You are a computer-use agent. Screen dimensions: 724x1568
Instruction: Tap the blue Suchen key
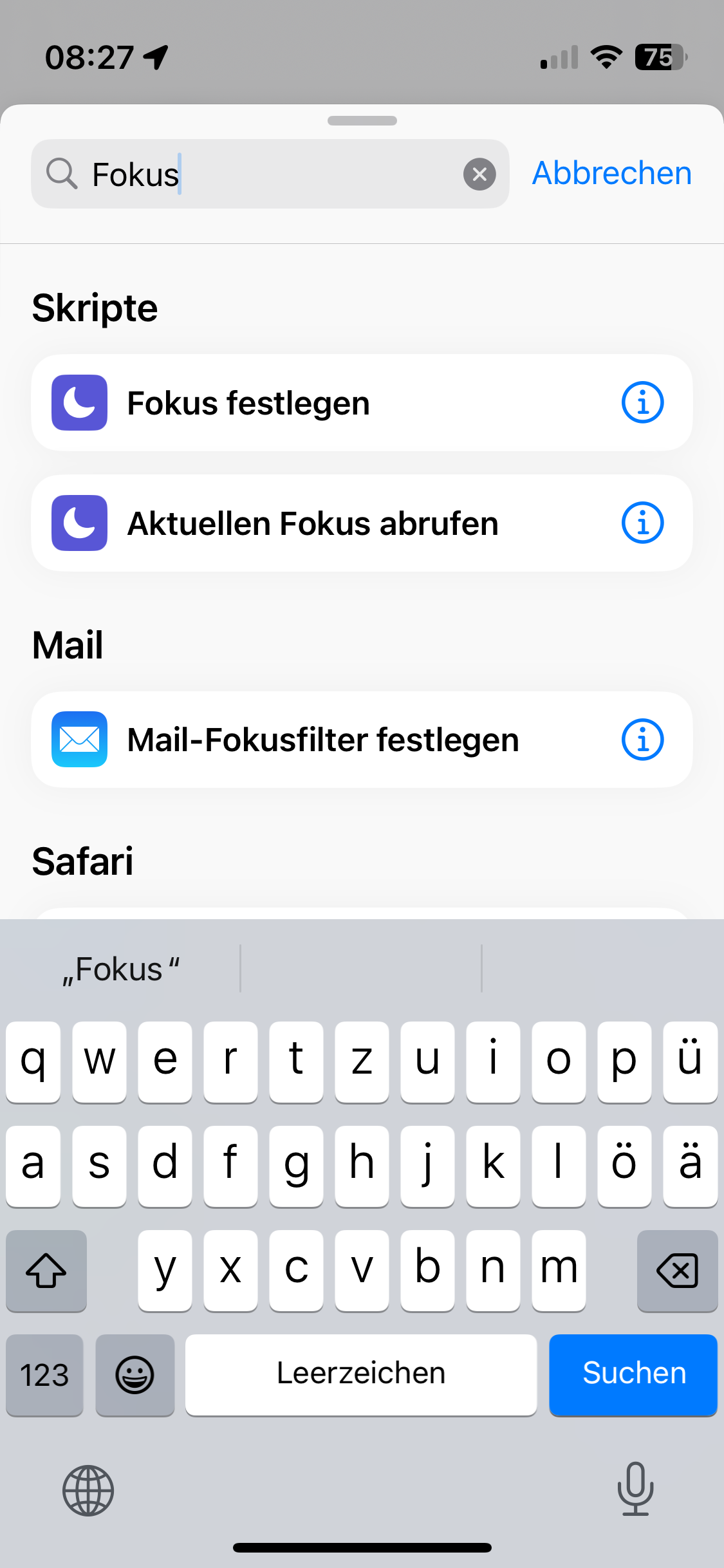coord(633,1374)
